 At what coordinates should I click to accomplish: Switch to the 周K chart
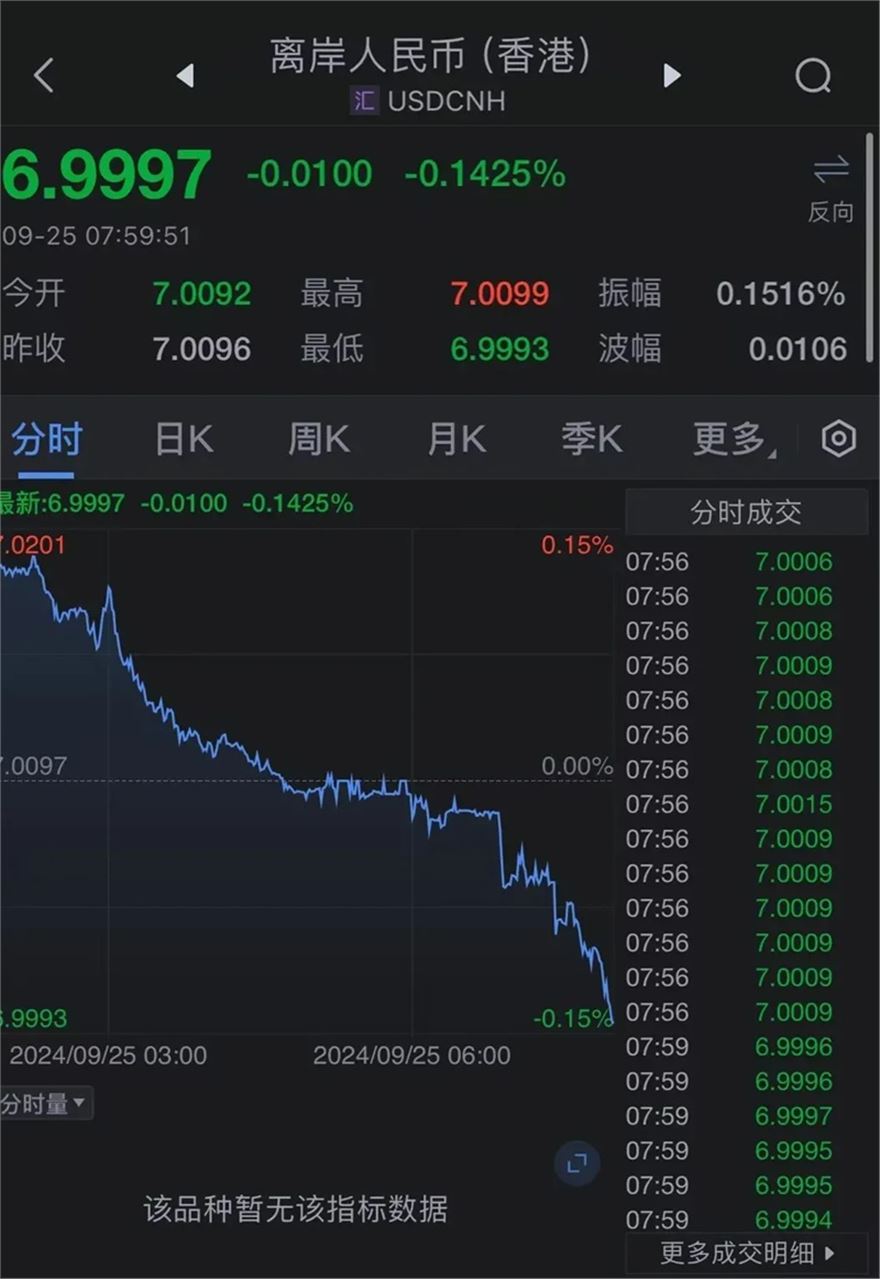[x=319, y=439]
